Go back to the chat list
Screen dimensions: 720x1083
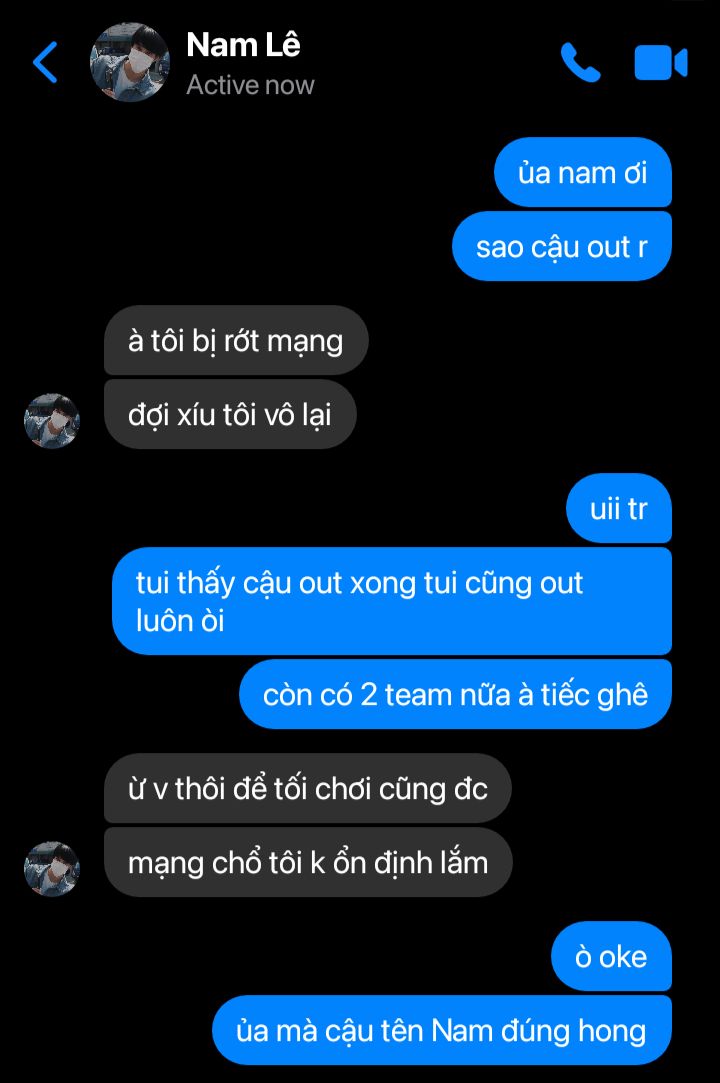[46, 63]
